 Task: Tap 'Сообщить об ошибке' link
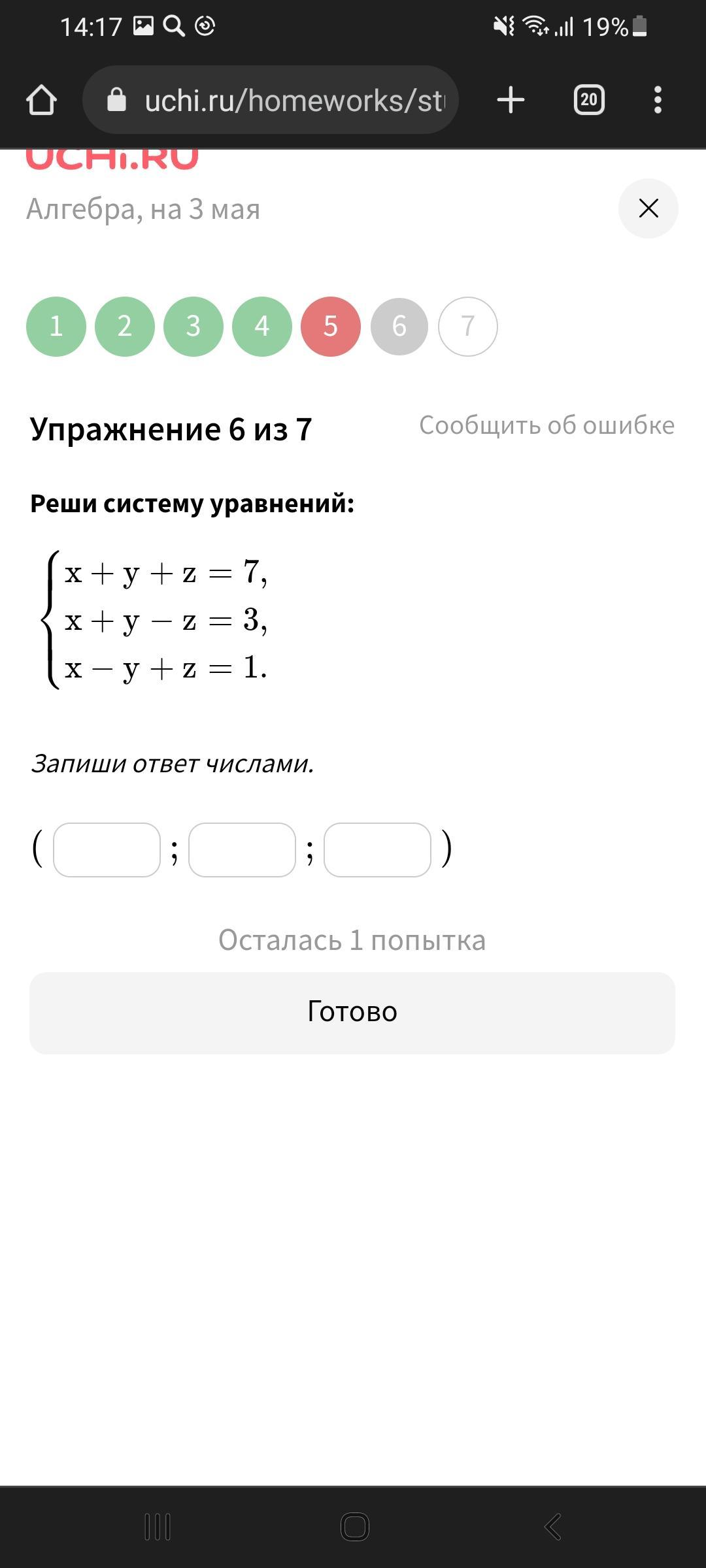pos(546,425)
